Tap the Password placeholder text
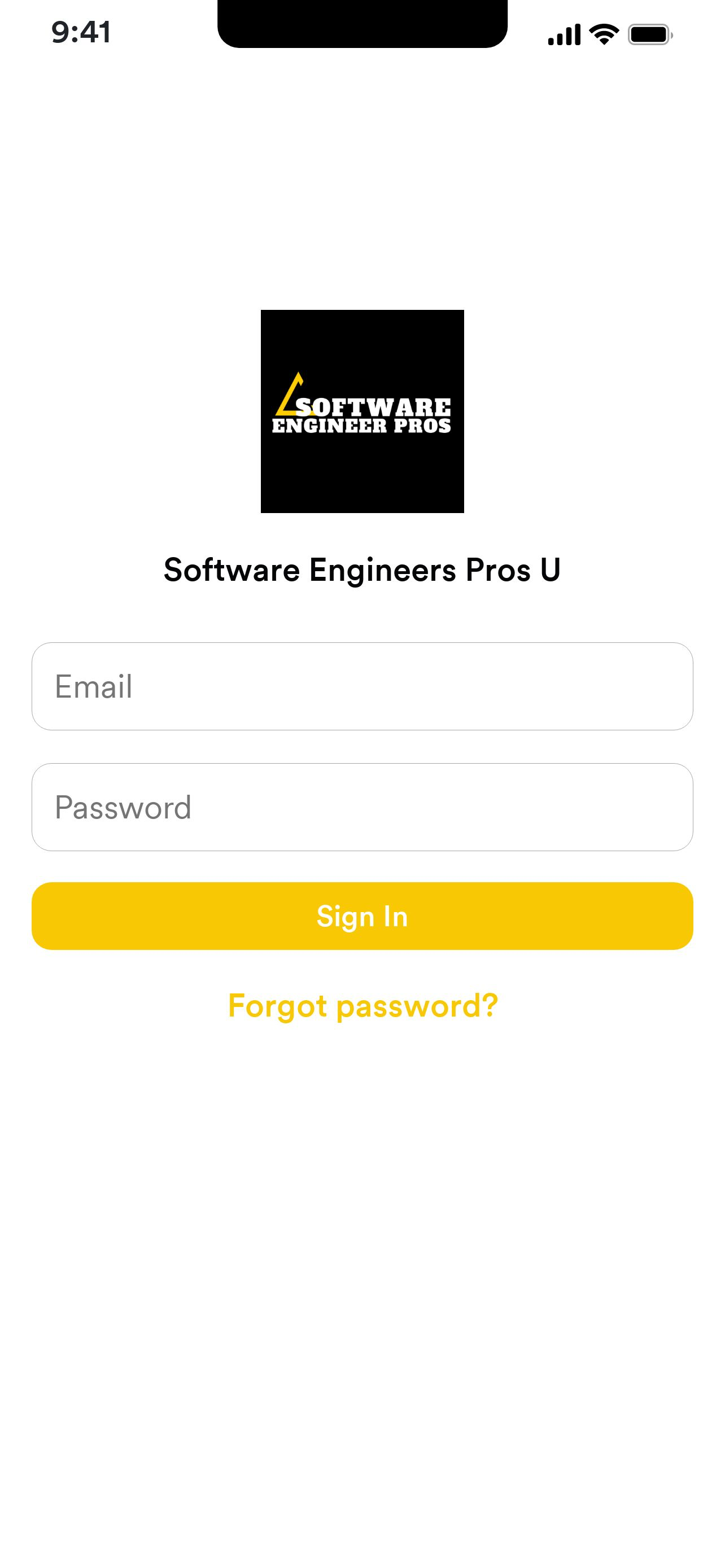 pyautogui.click(x=124, y=807)
